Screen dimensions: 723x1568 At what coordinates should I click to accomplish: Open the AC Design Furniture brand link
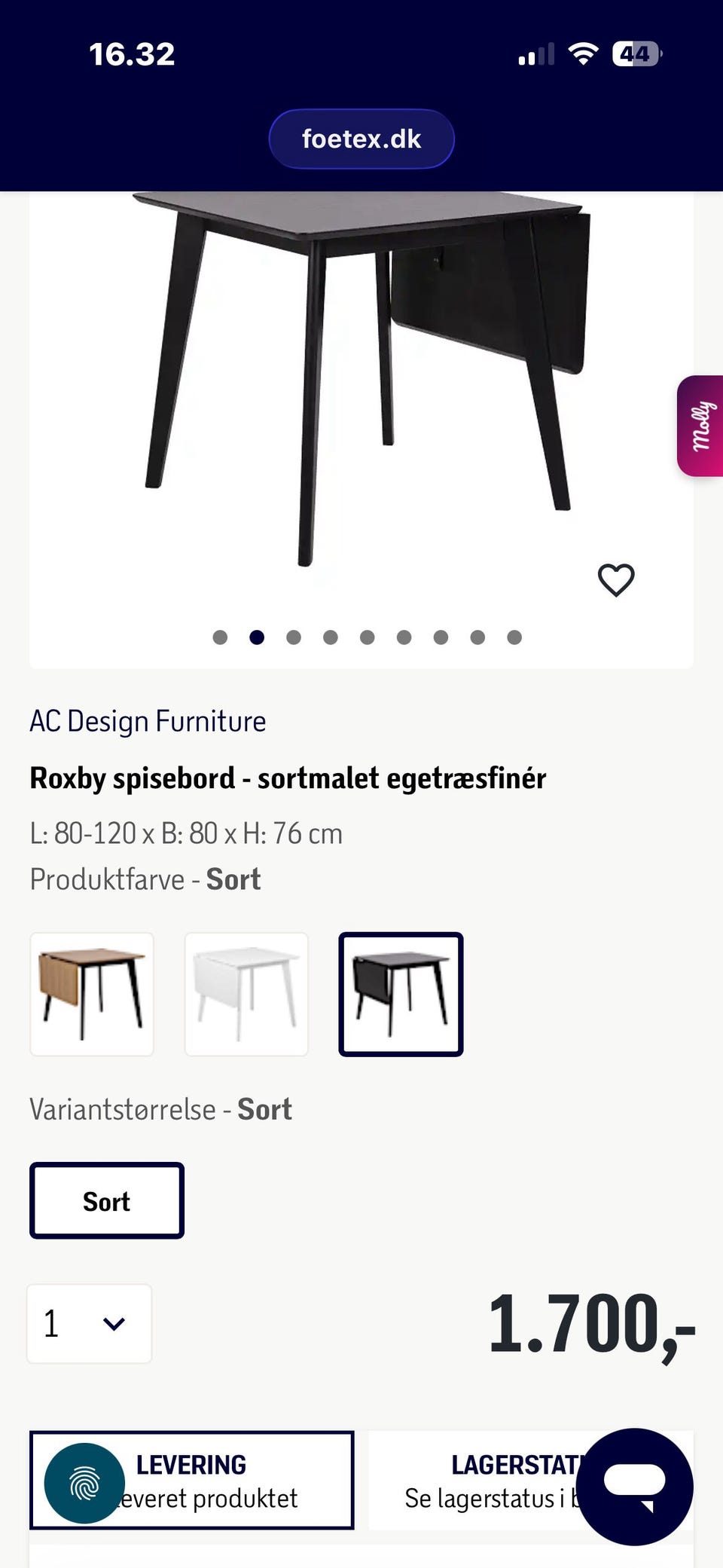(x=148, y=720)
